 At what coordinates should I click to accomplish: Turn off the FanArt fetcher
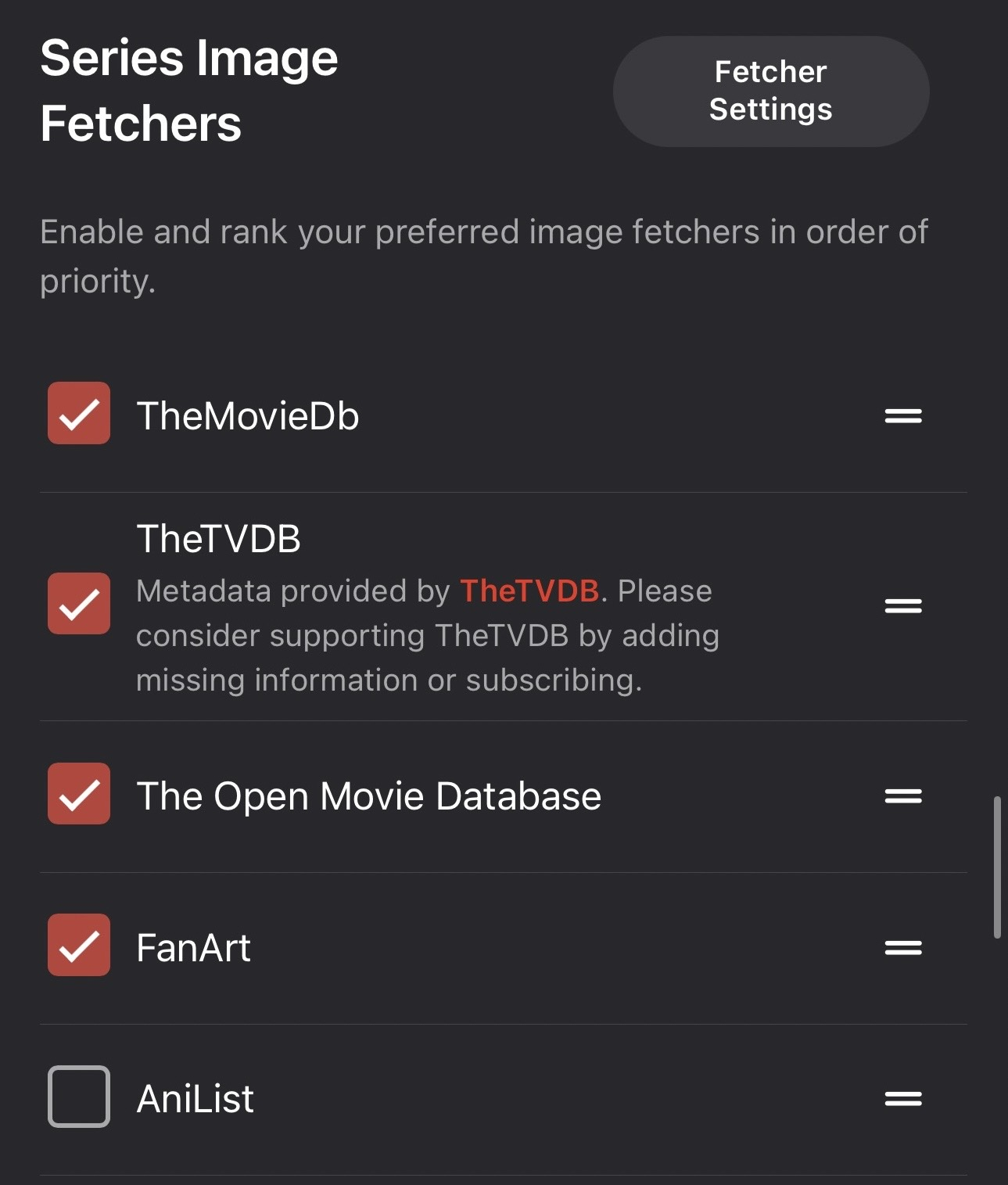point(79,945)
